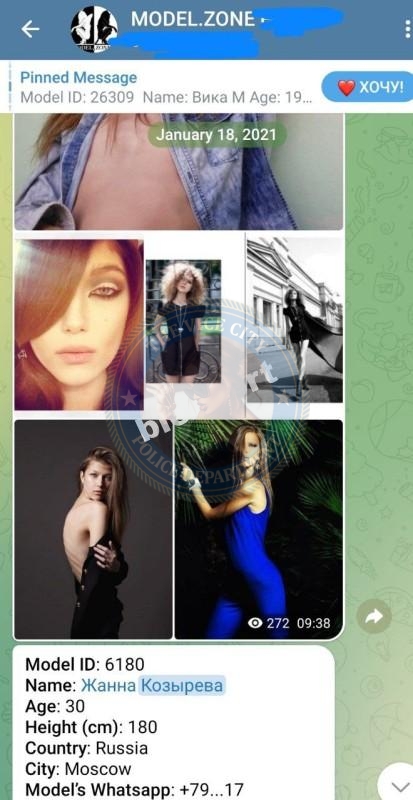Open the photo of model in backless black outfit
This screenshot has width=413, height=800.
click(x=93, y=529)
